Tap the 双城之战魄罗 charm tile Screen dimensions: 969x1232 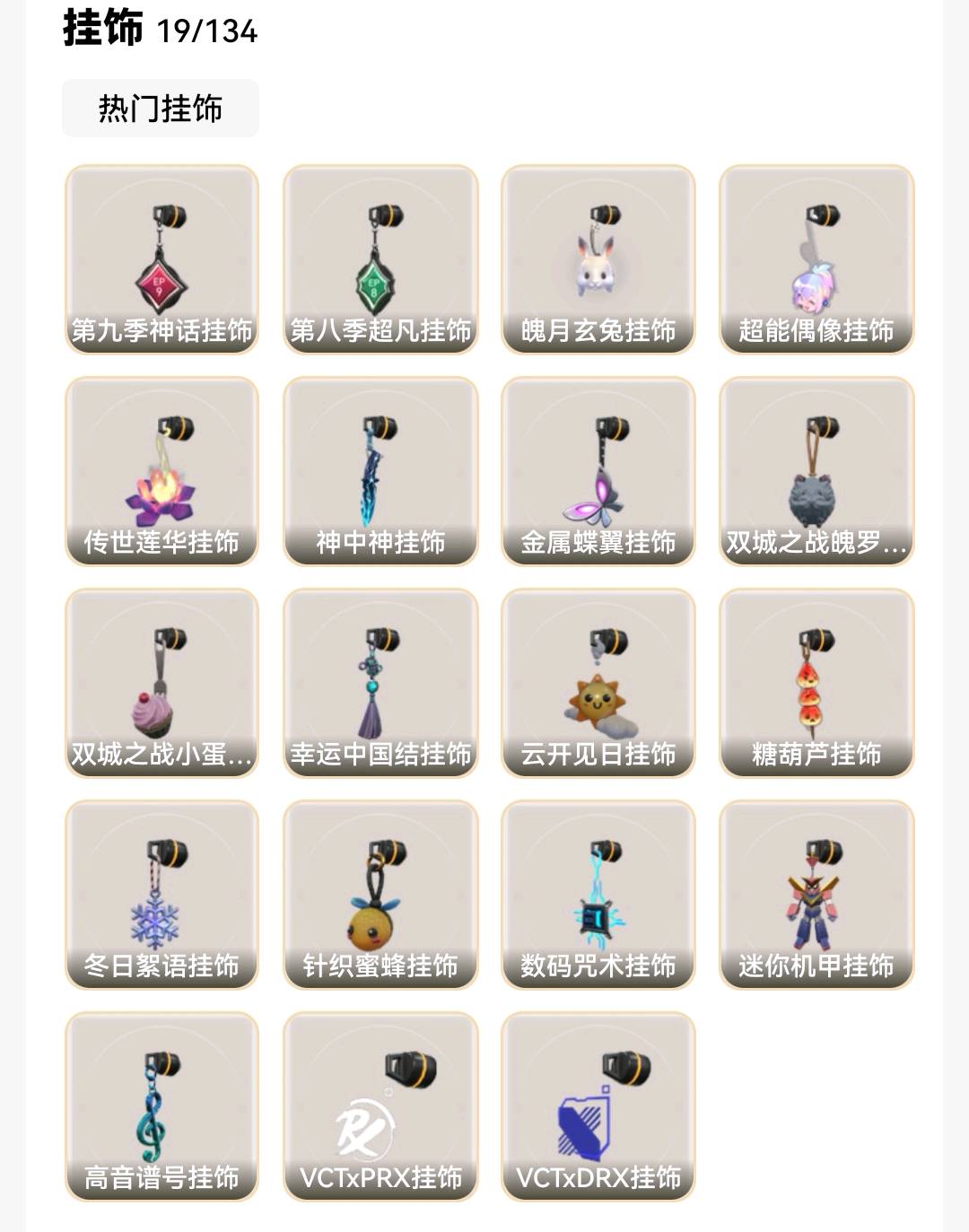coord(816,471)
